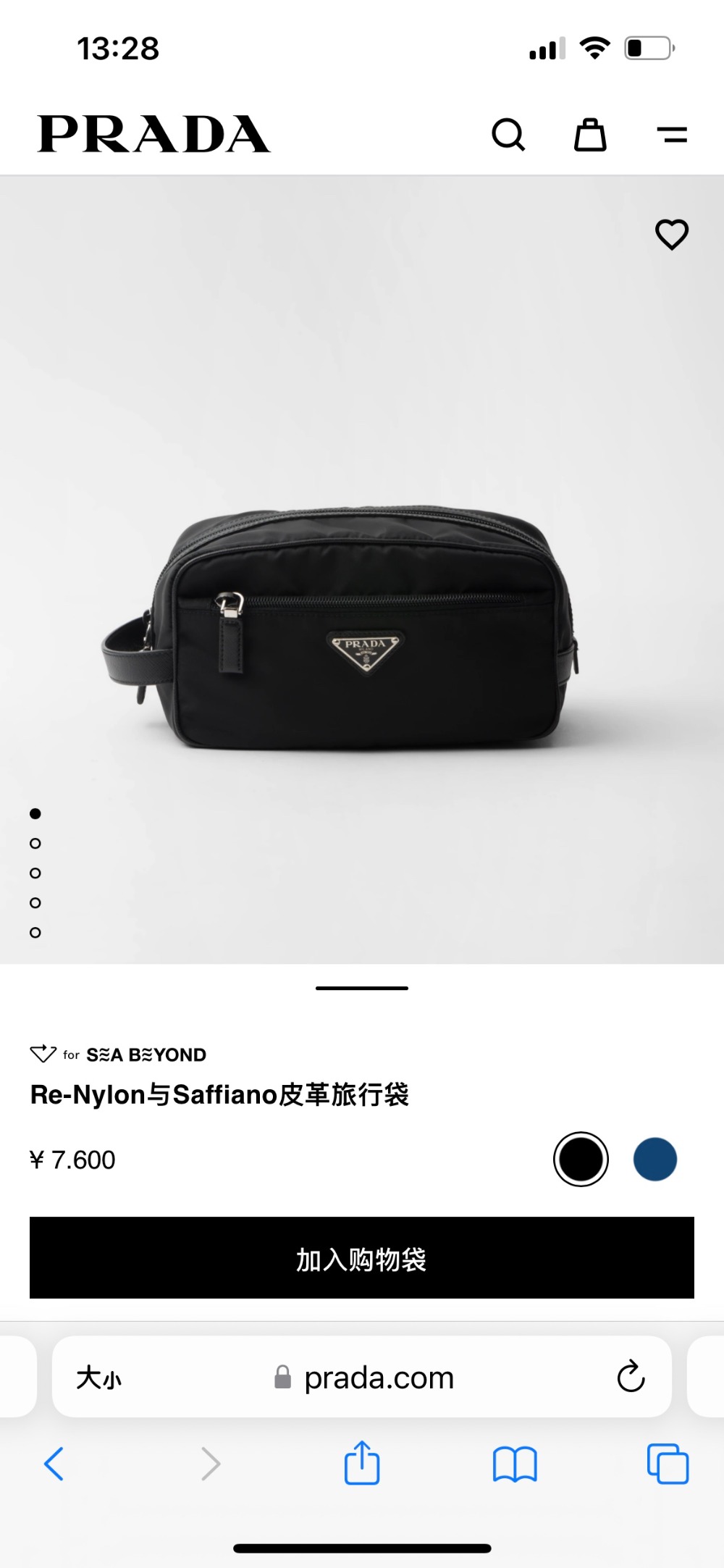Tap the Prada logo to go home
The width and height of the screenshot is (724, 1568).
[153, 135]
